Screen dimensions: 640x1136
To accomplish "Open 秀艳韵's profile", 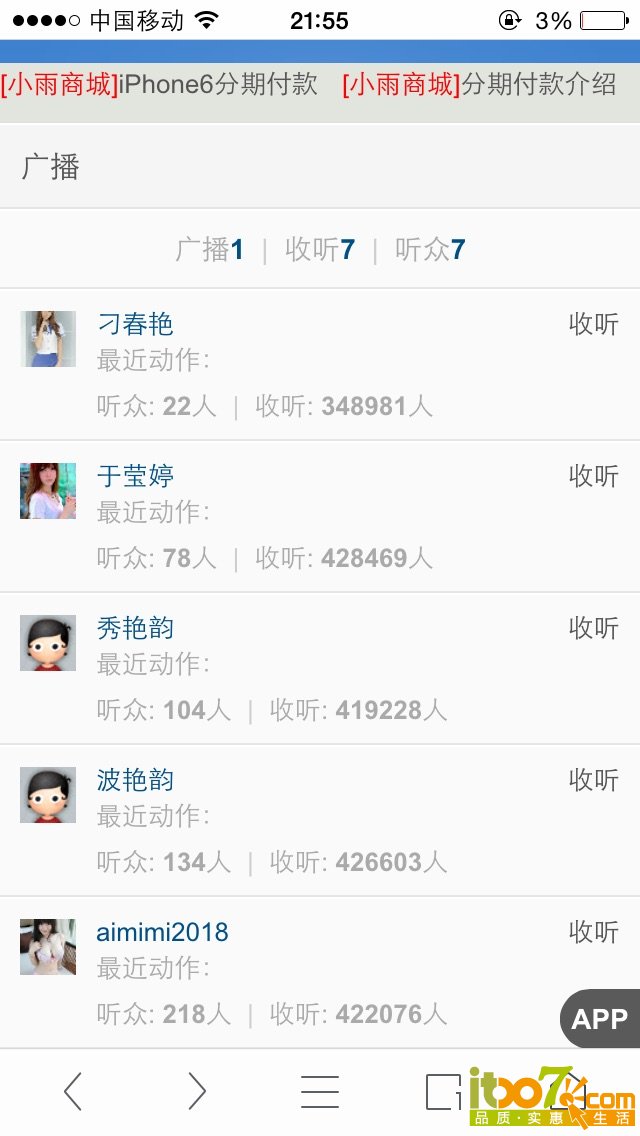I will coord(135,628).
